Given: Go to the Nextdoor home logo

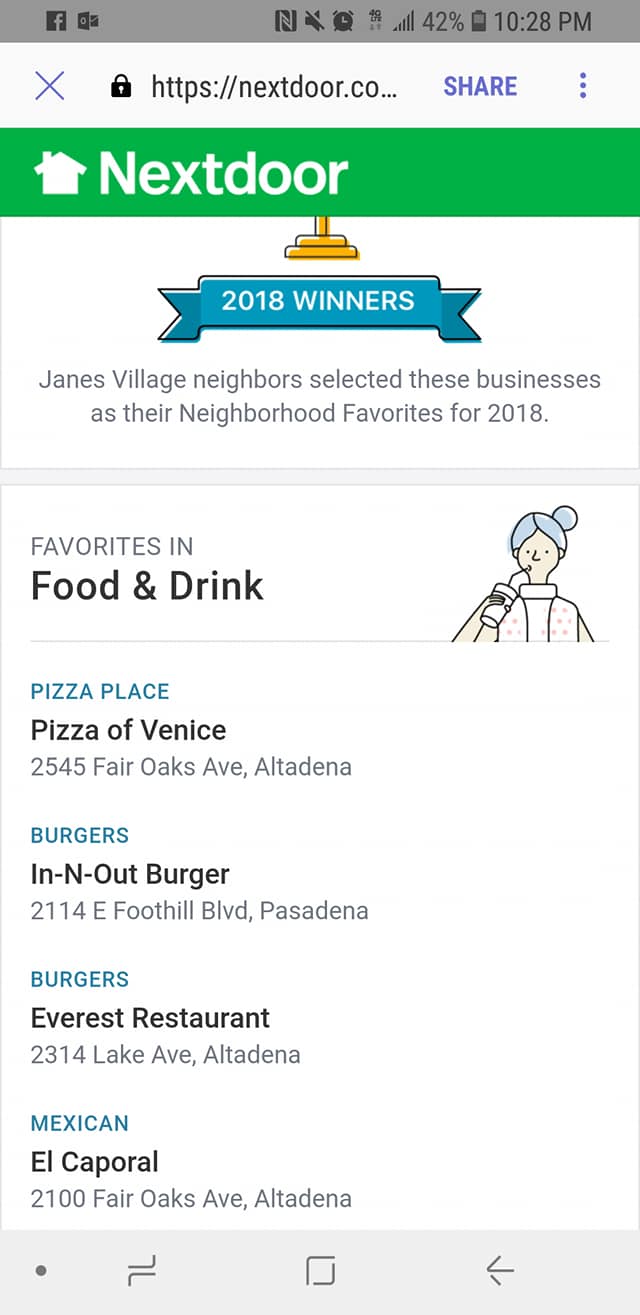Looking at the screenshot, I should tap(191, 174).
